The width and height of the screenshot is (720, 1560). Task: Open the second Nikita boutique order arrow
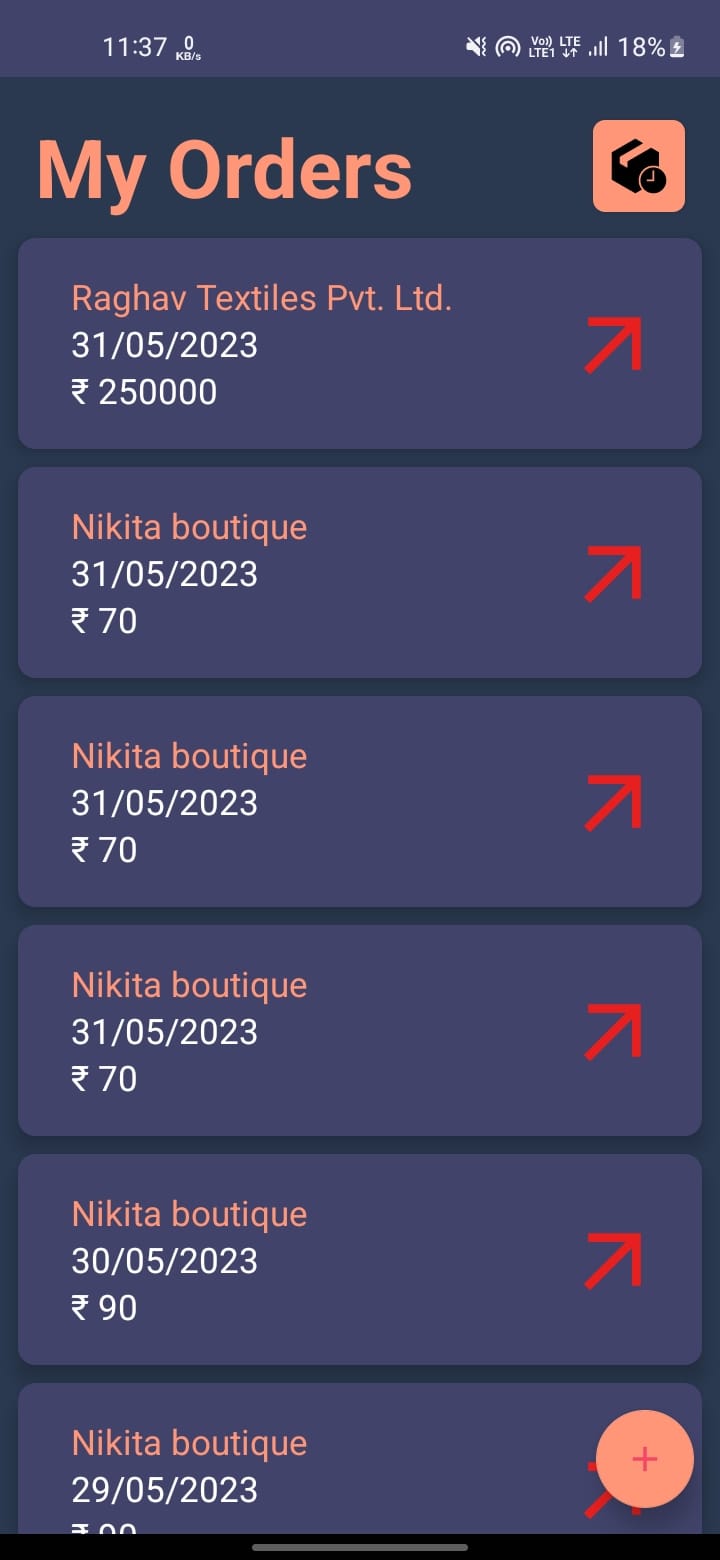pyautogui.click(x=613, y=800)
